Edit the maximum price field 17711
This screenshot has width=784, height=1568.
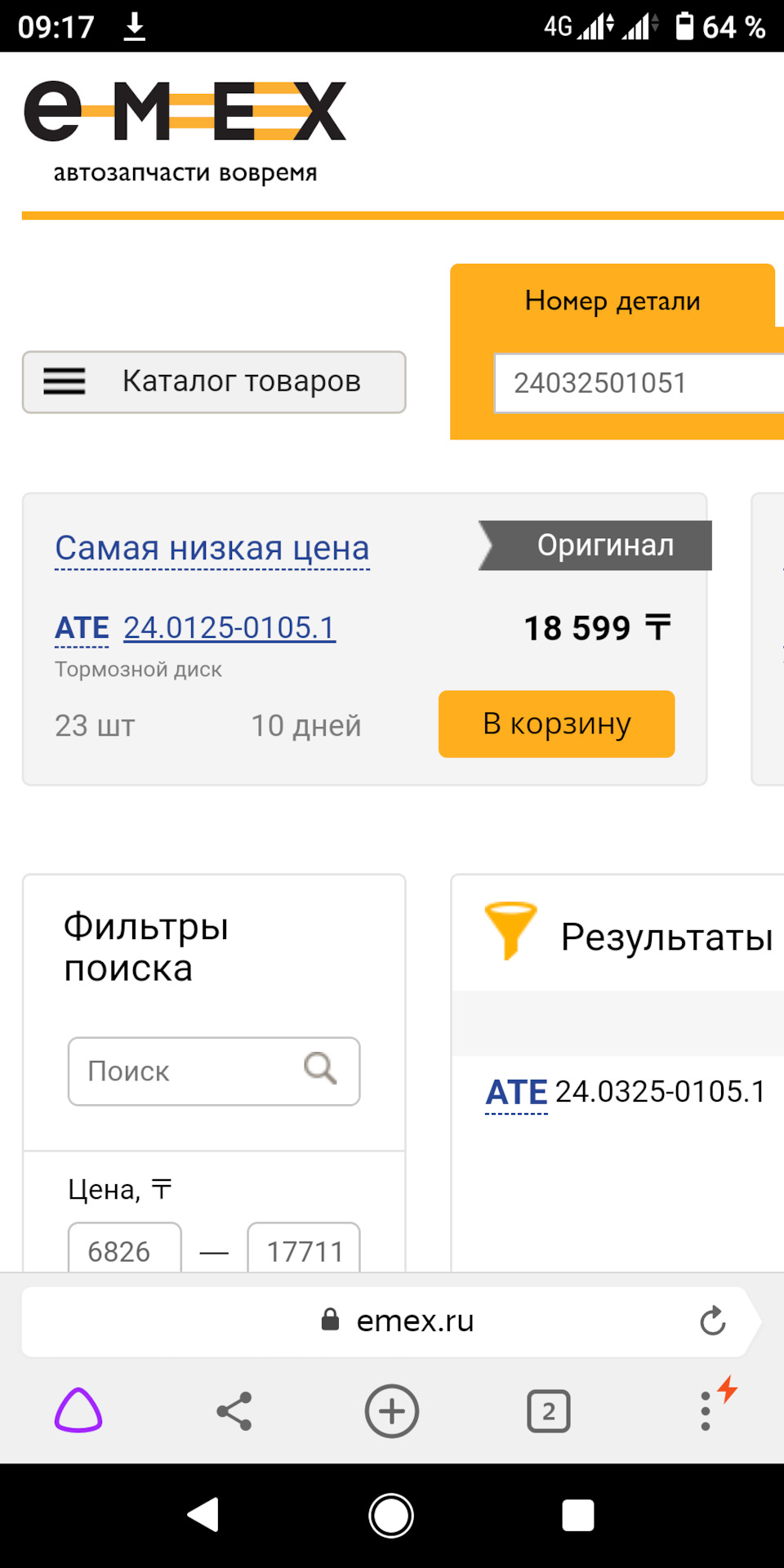[304, 1249]
